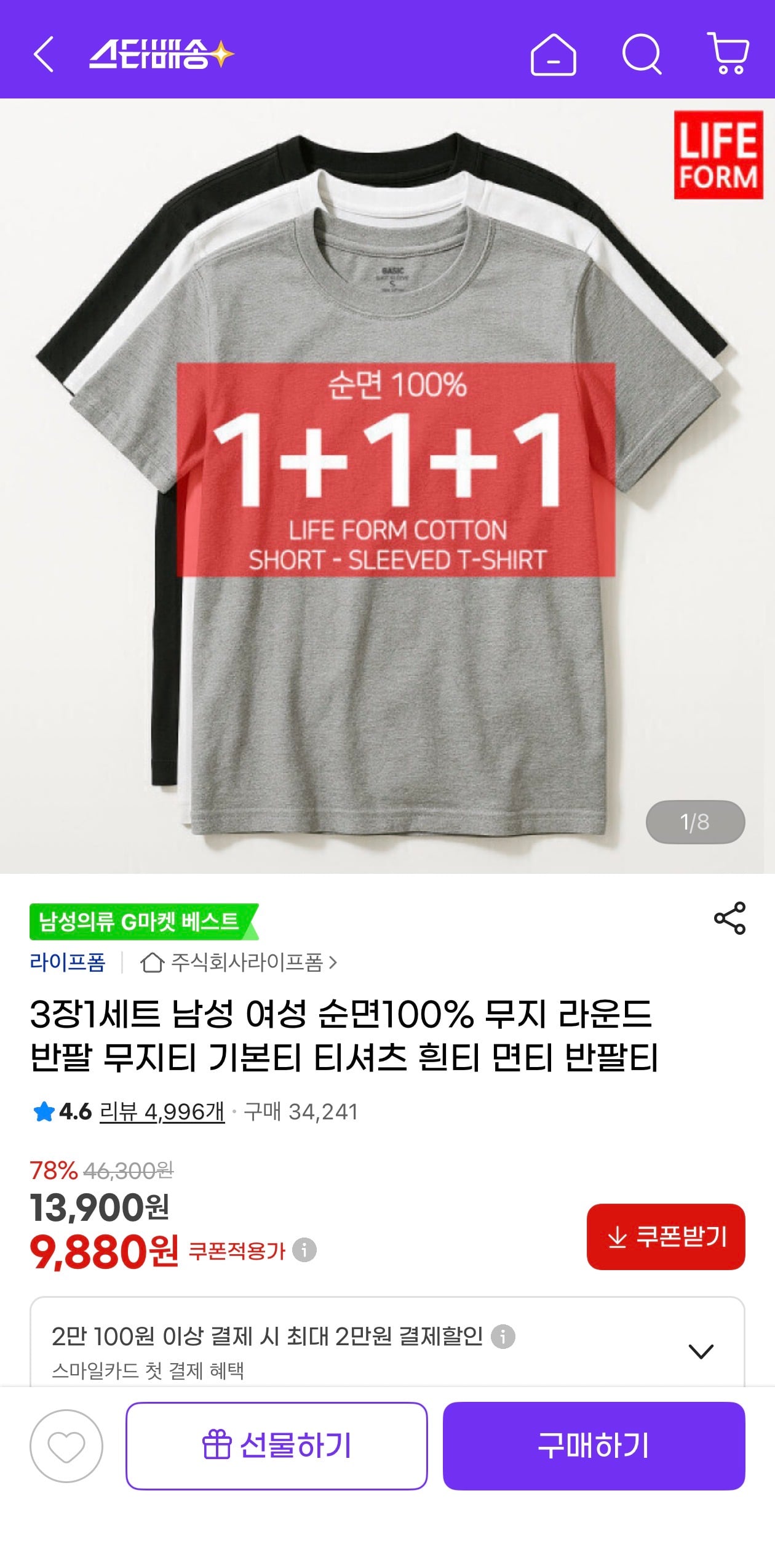Tap 쿠폰받기 to download the coupon
Screen dimensions: 775x1568
pos(666,1236)
